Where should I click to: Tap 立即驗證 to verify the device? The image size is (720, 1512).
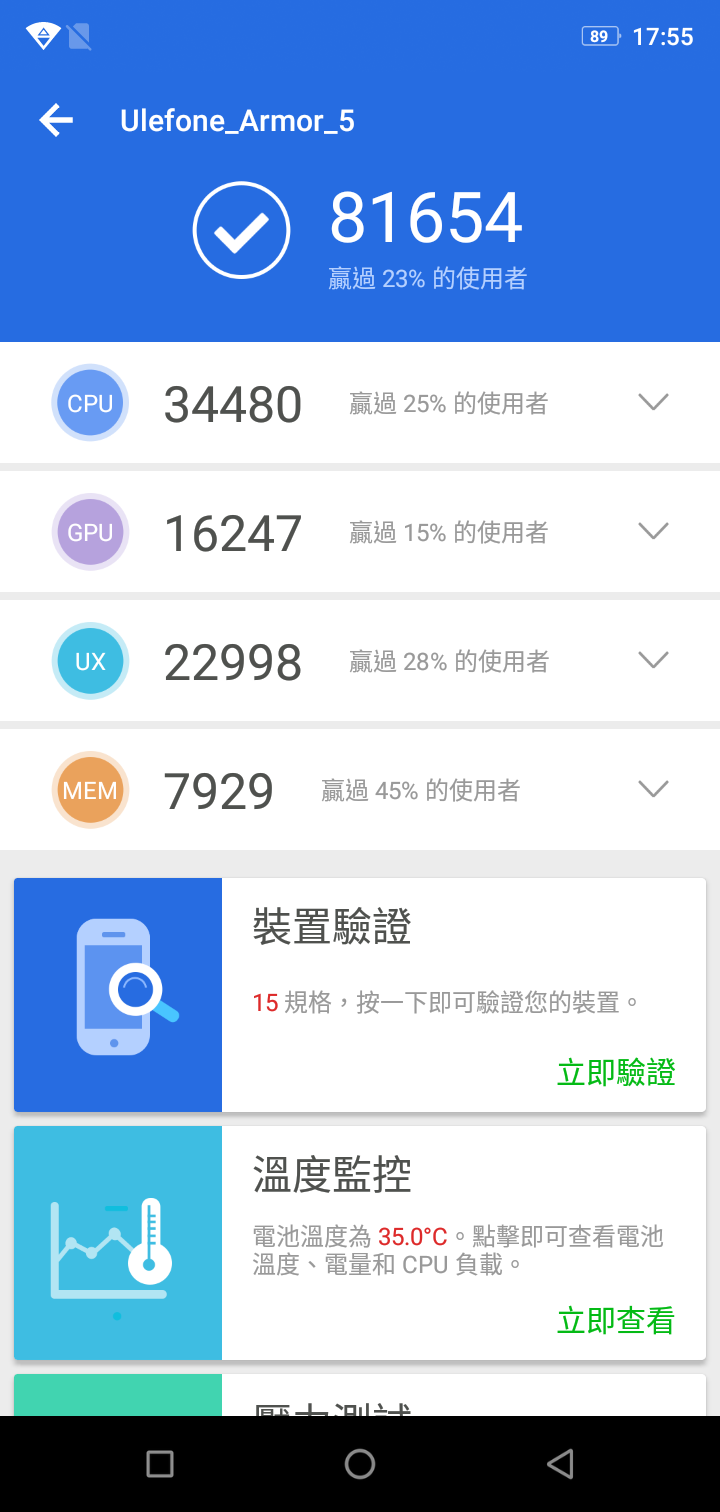[x=616, y=1072]
